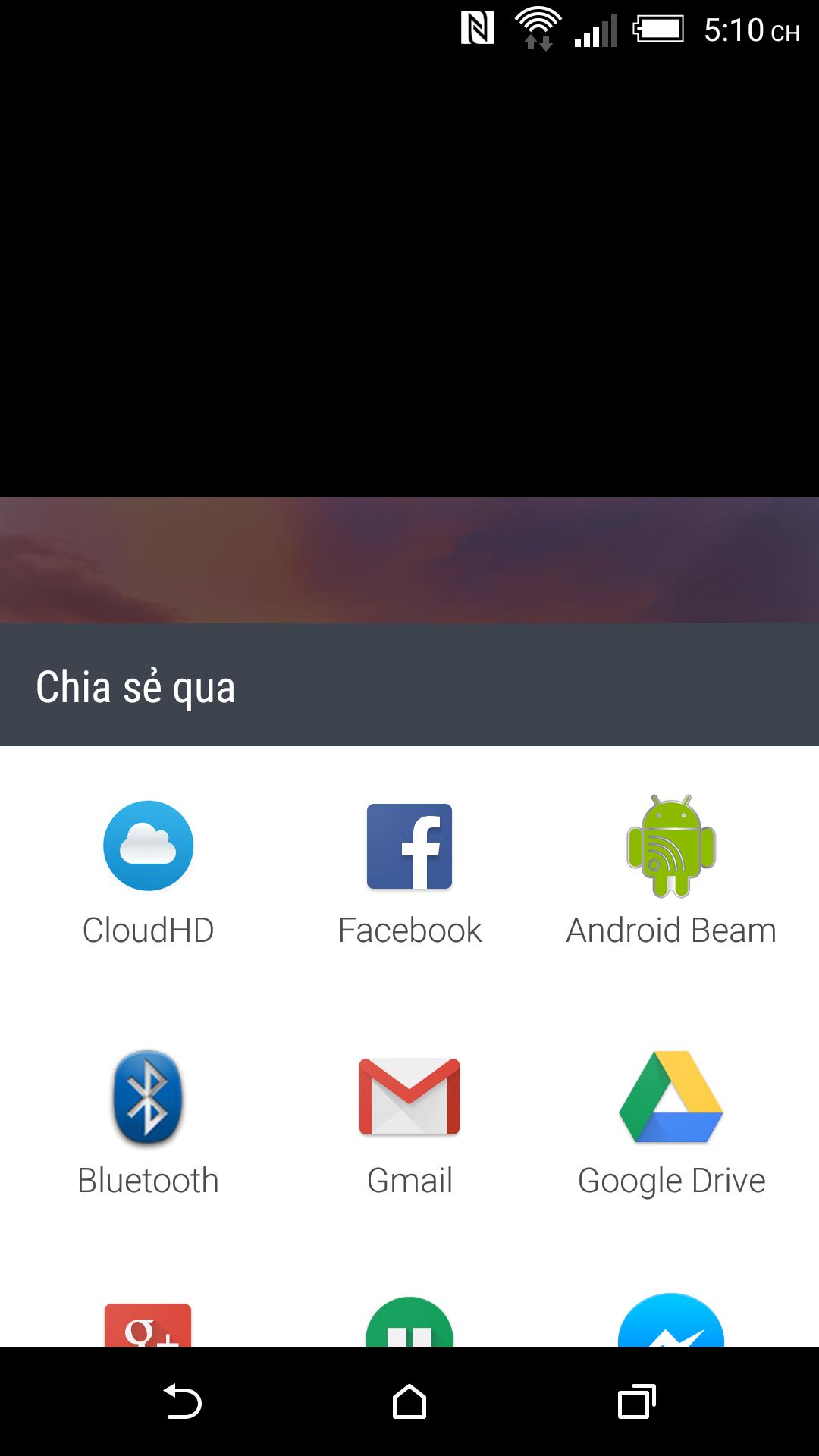819x1456 pixels.
Task: Tap the Bluetooth label text
Action: tap(149, 1180)
